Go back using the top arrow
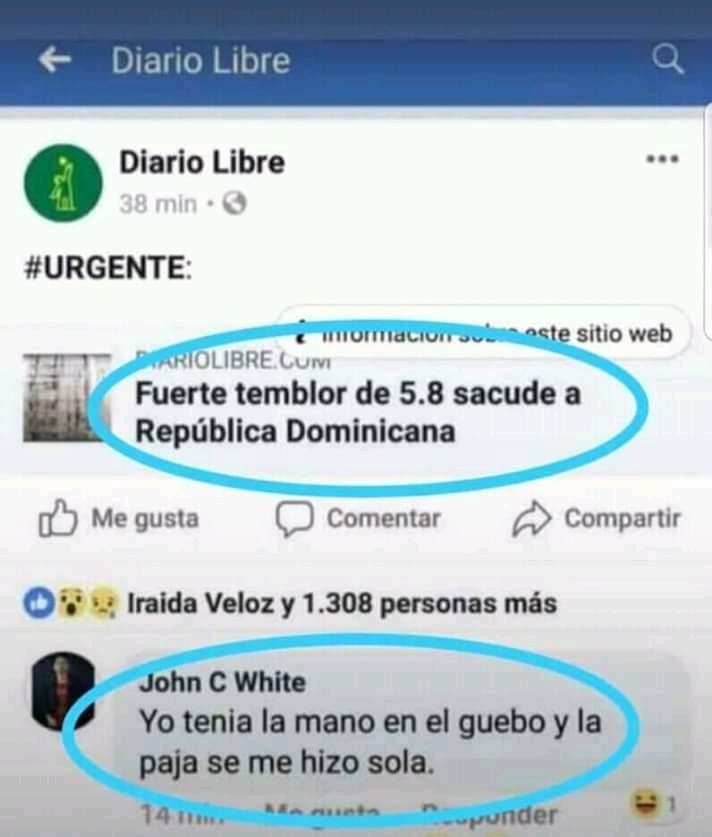Screen dimensions: 712x837 (x=55, y=60)
